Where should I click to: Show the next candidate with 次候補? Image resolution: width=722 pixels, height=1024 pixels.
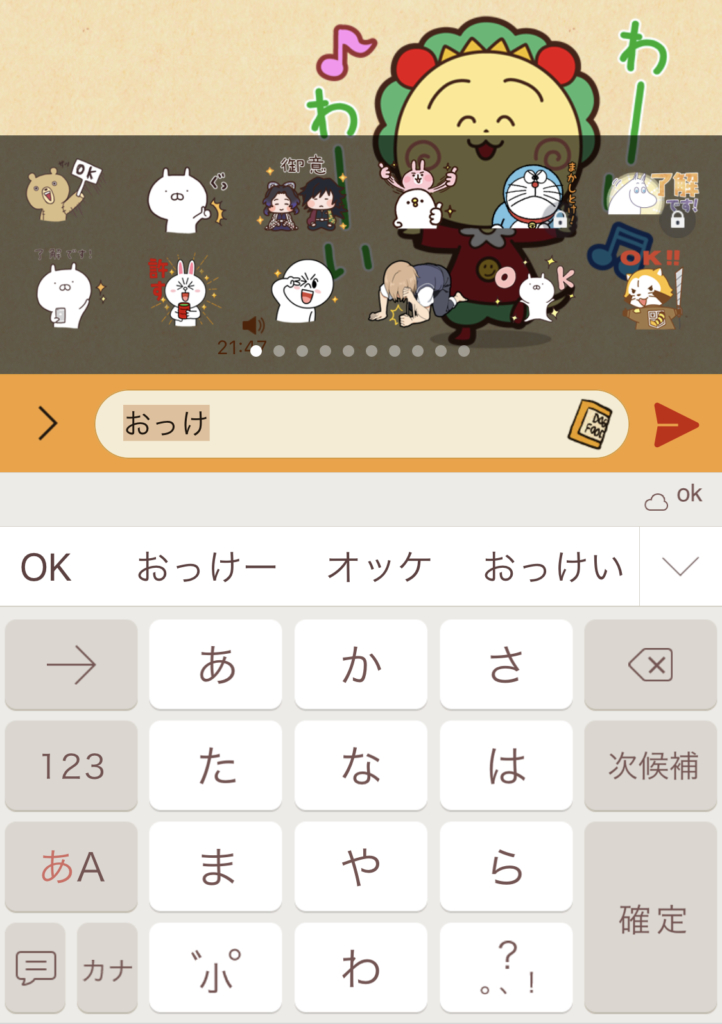(652, 766)
